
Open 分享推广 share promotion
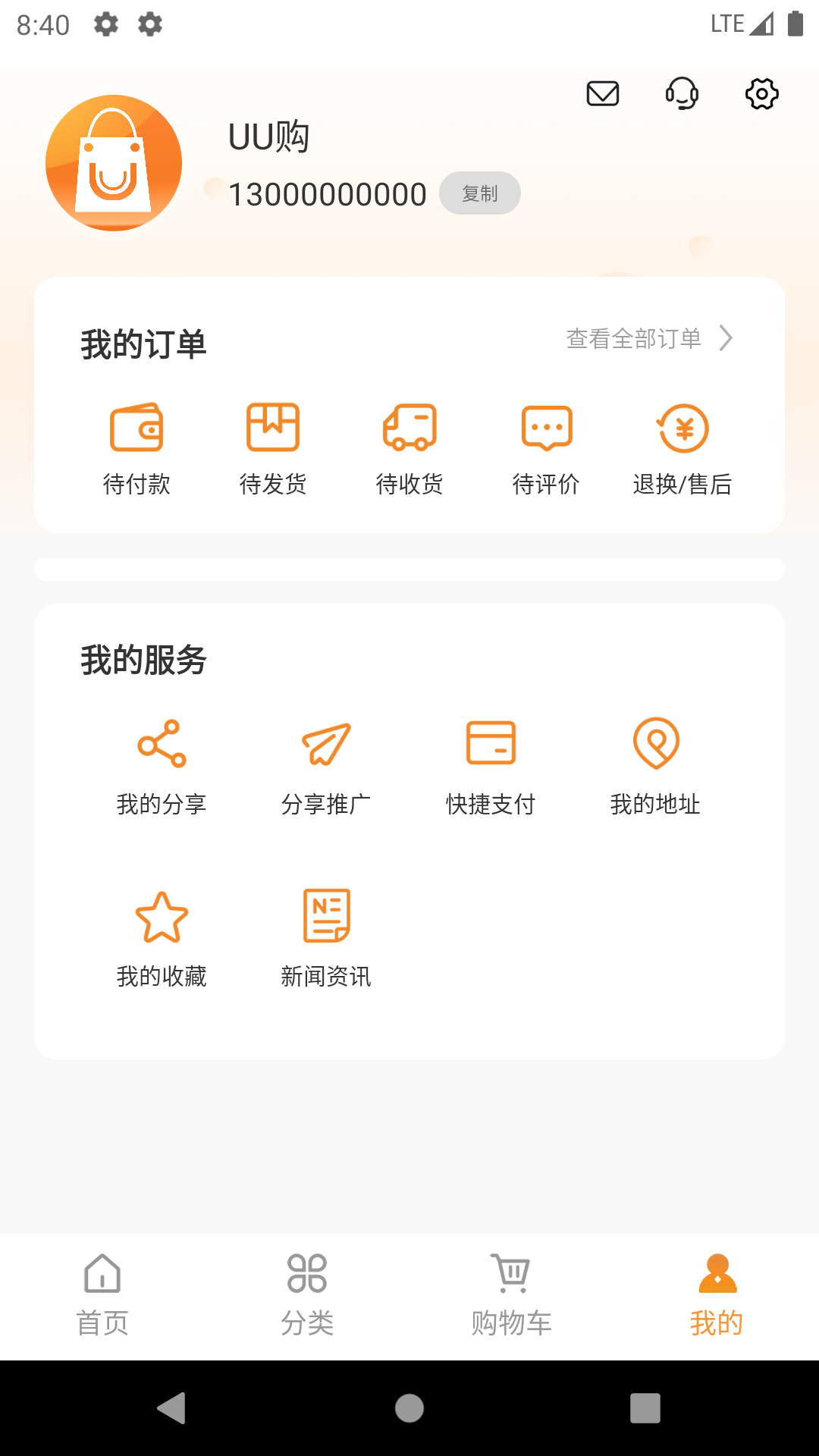(x=326, y=766)
